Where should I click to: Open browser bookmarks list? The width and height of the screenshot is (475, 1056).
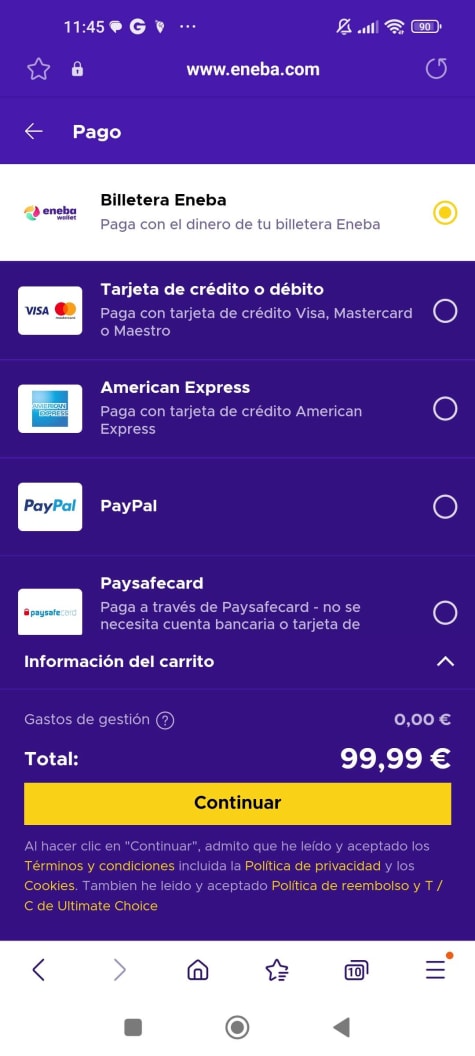277,970
